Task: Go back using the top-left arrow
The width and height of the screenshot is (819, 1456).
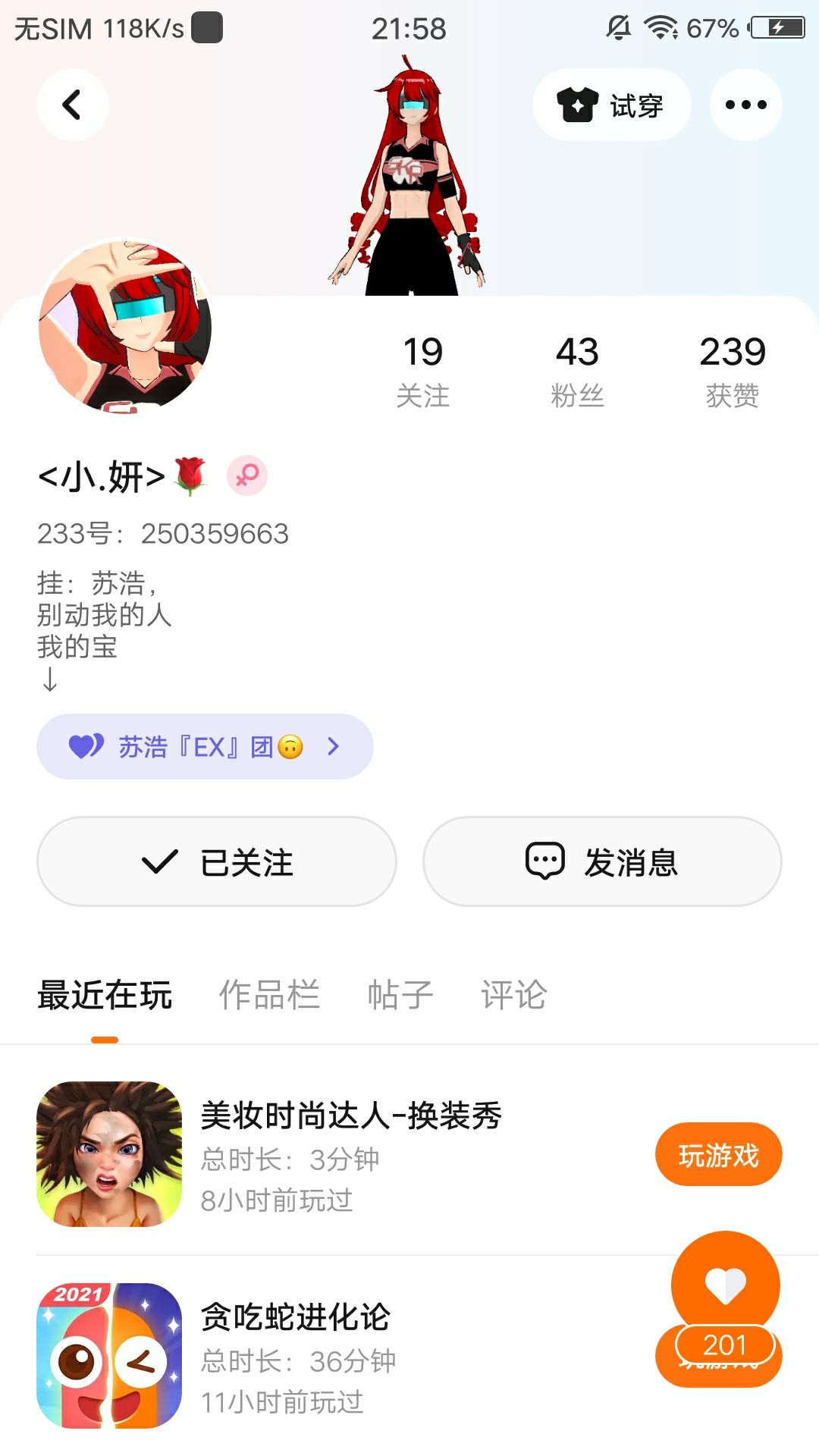Action: (x=72, y=105)
